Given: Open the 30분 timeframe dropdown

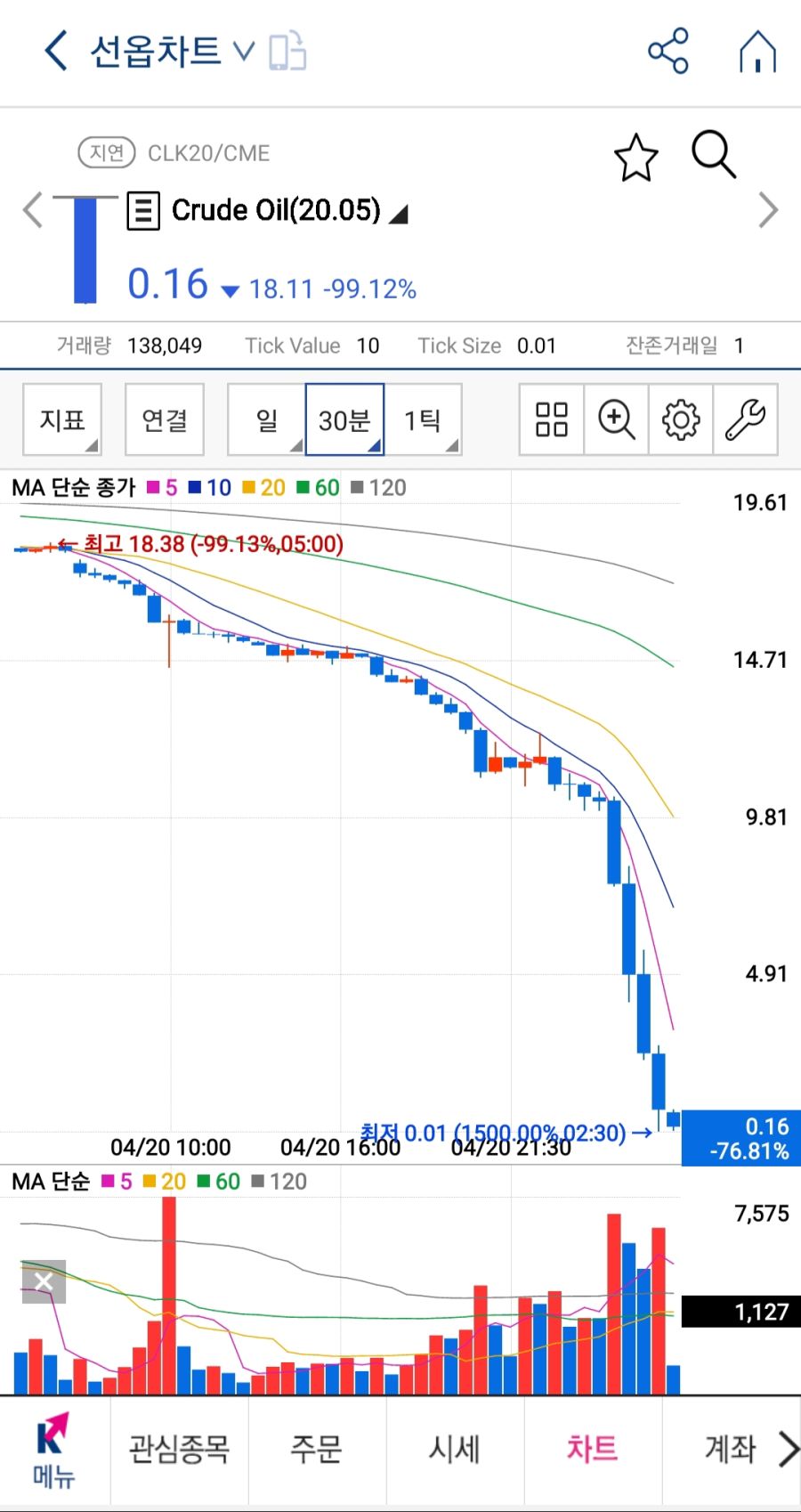Looking at the screenshot, I should pos(344,419).
